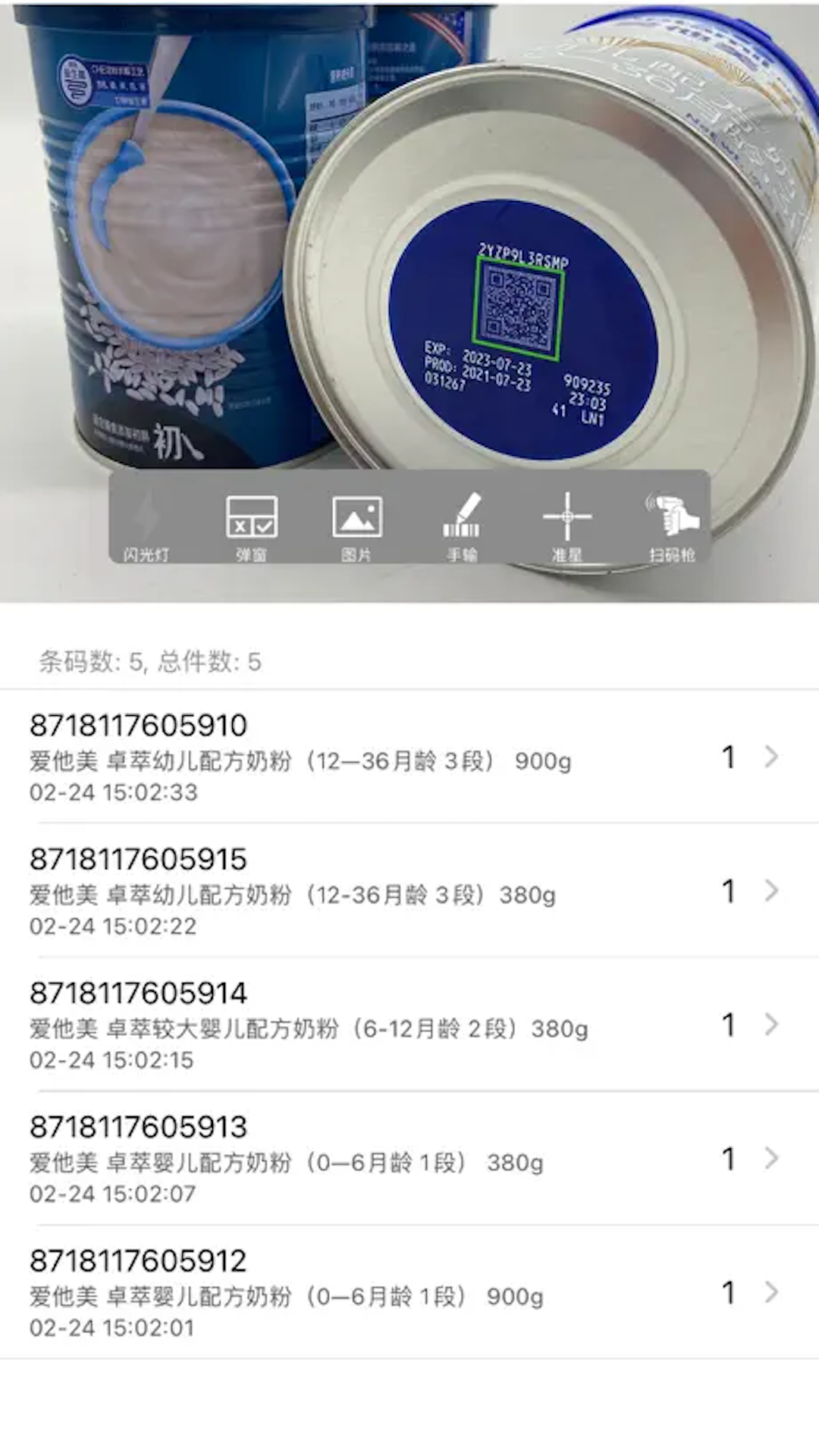The height and width of the screenshot is (1456, 819).
Task: Select the 1段 900g formula row
Action: tap(379, 1294)
